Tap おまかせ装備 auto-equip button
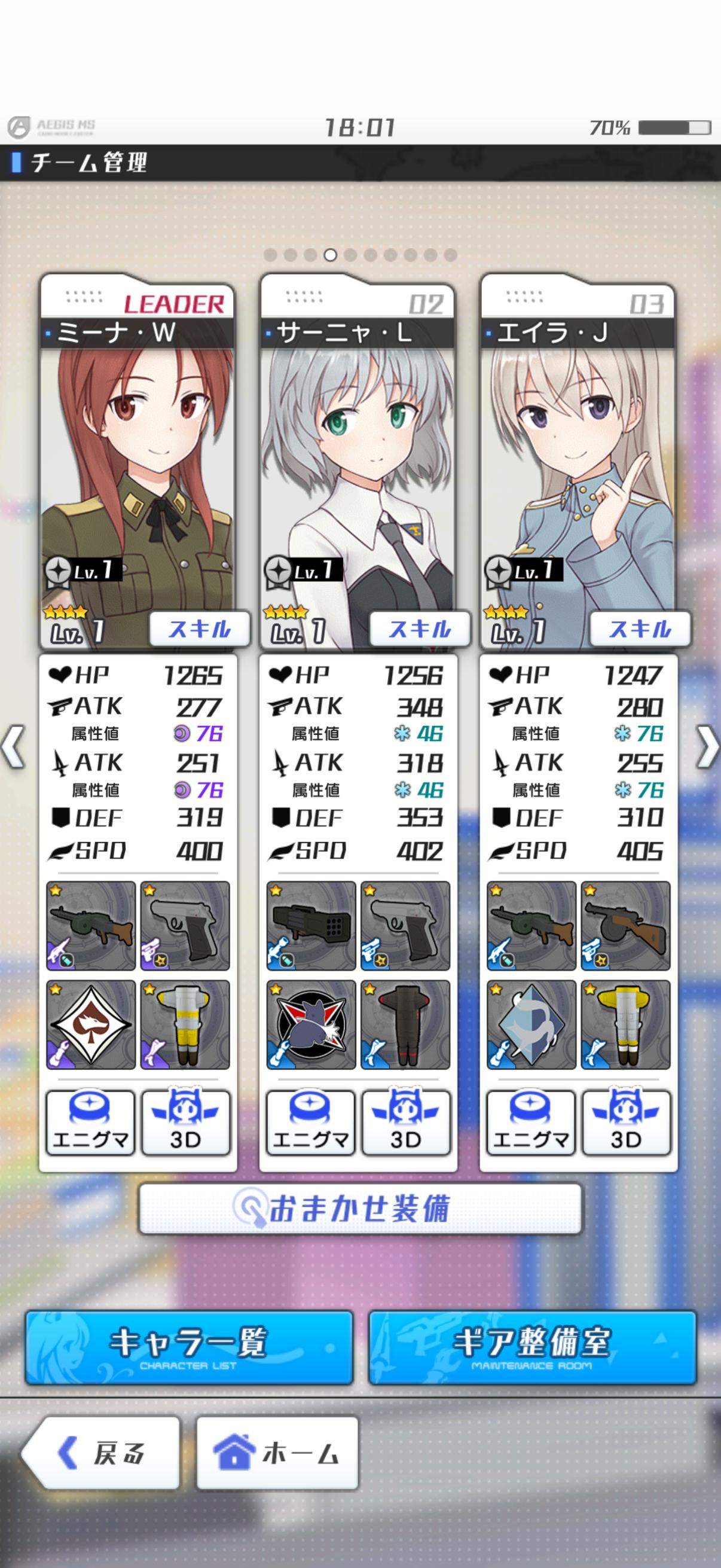This screenshot has height=1568, width=721. coord(360,1208)
